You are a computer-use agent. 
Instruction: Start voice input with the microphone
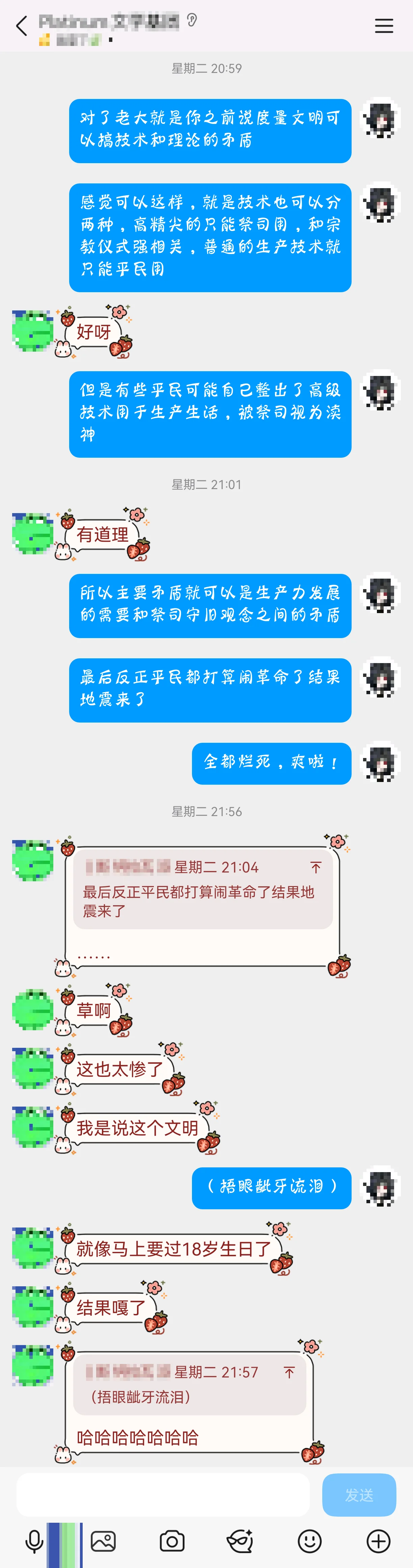(x=35, y=1541)
